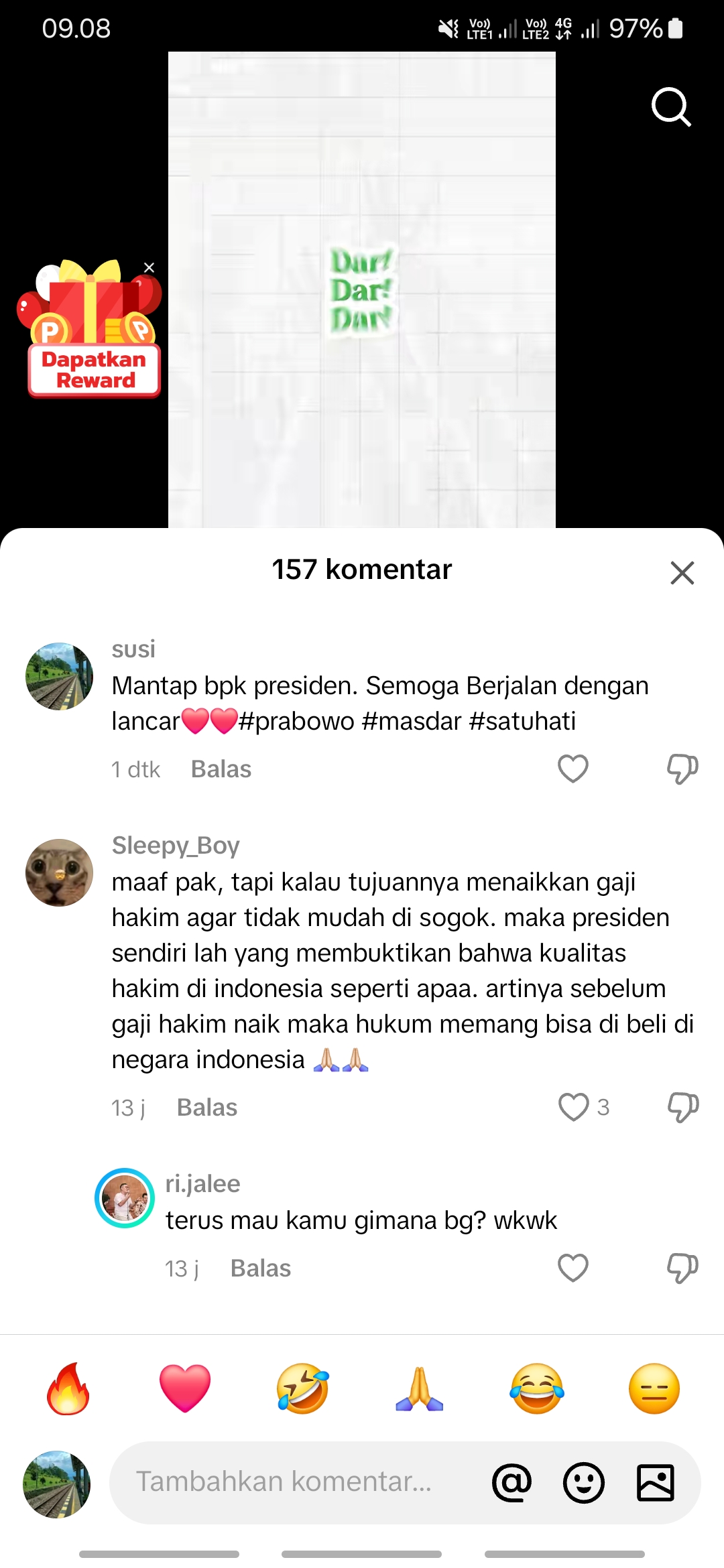Close the 157 komentar panel

pyautogui.click(x=682, y=573)
